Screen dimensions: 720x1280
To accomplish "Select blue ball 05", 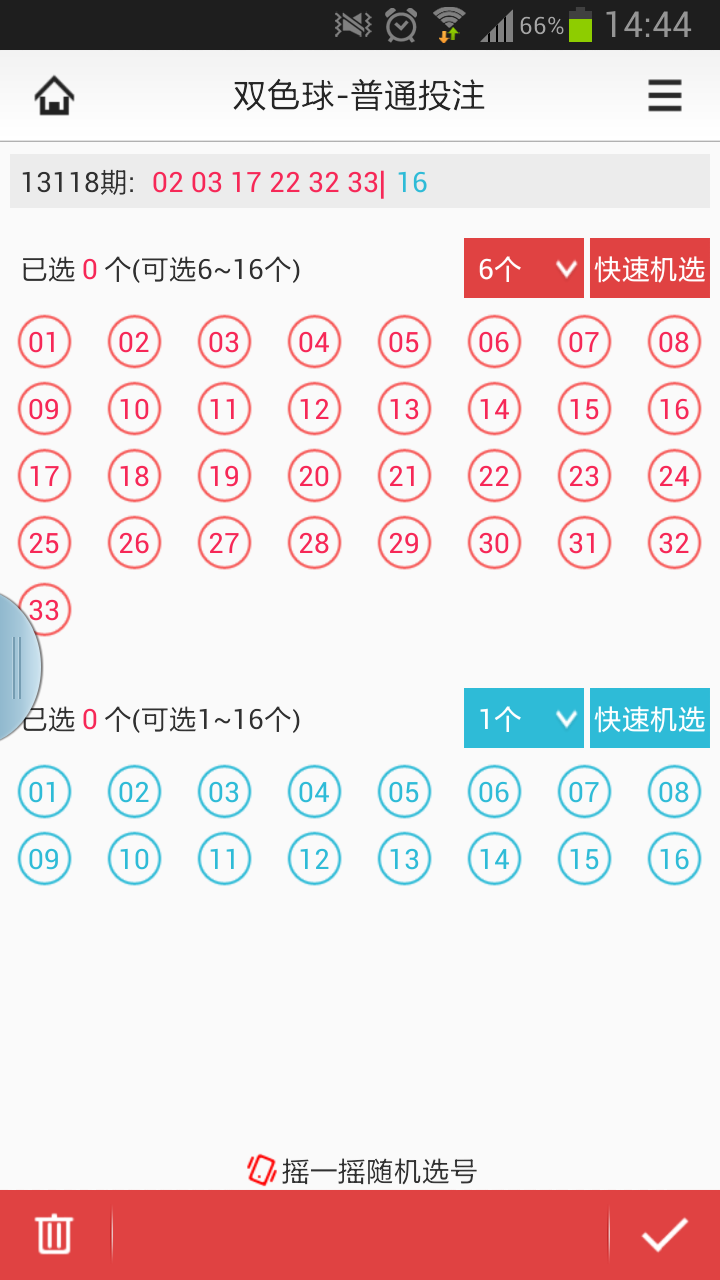I will 404,793.
